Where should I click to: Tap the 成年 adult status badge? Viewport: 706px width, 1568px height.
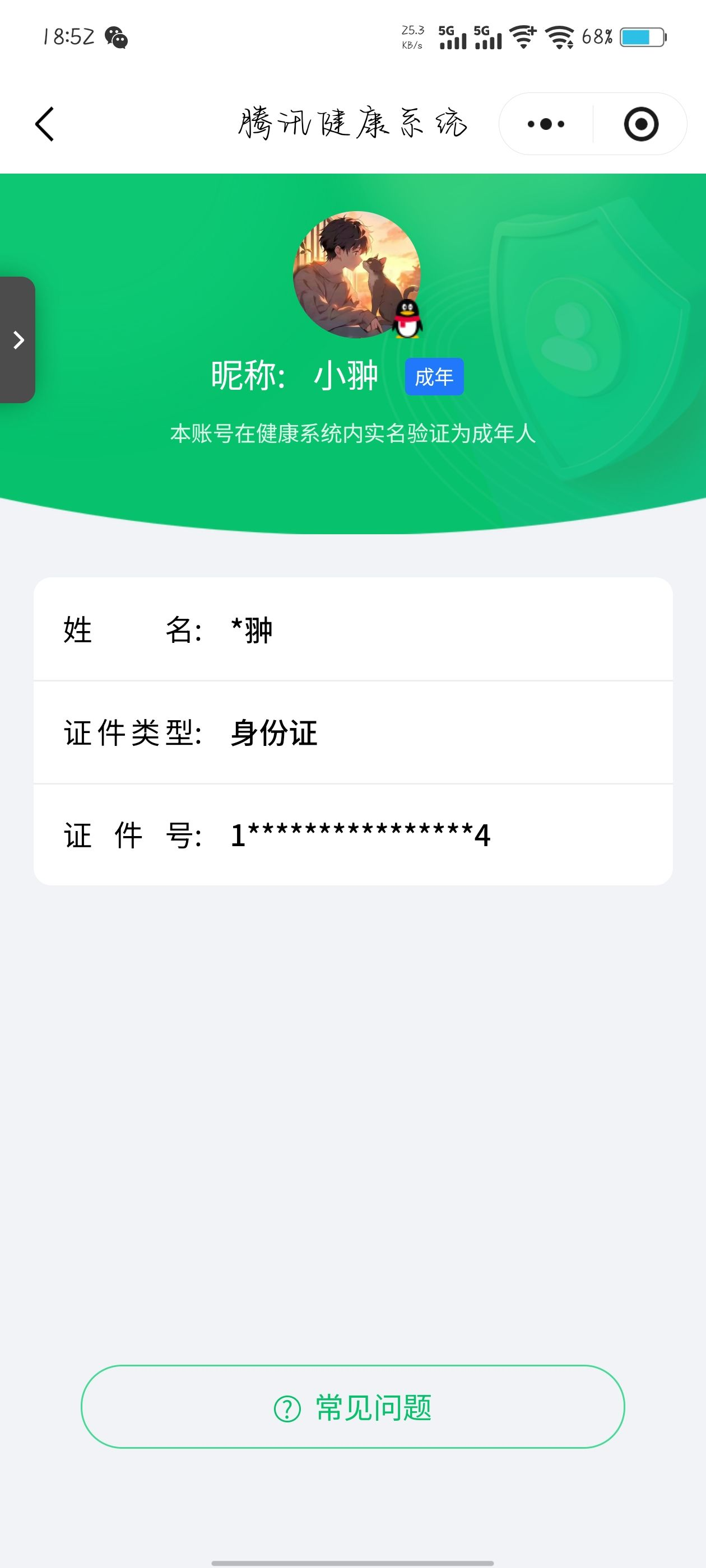[434, 377]
